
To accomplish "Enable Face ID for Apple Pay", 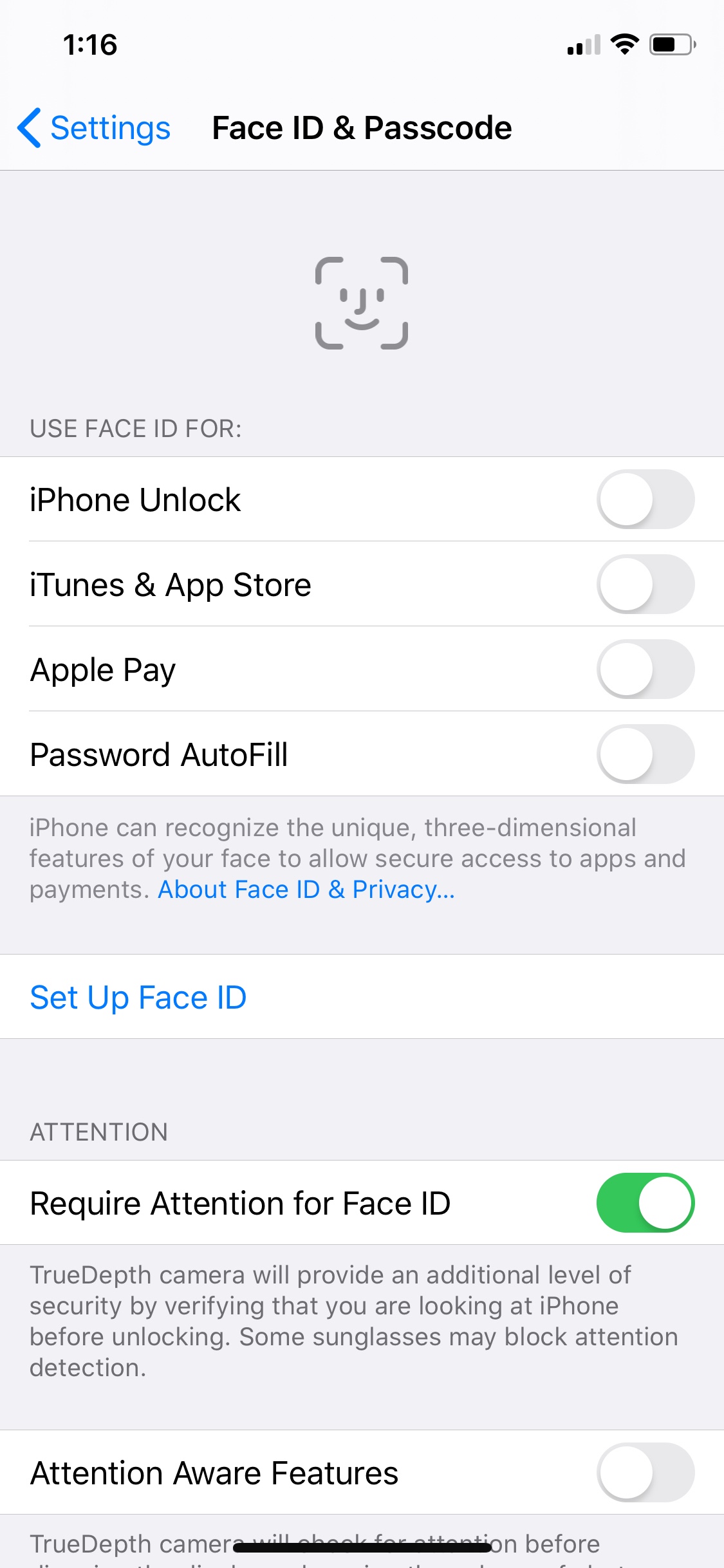I will click(645, 669).
